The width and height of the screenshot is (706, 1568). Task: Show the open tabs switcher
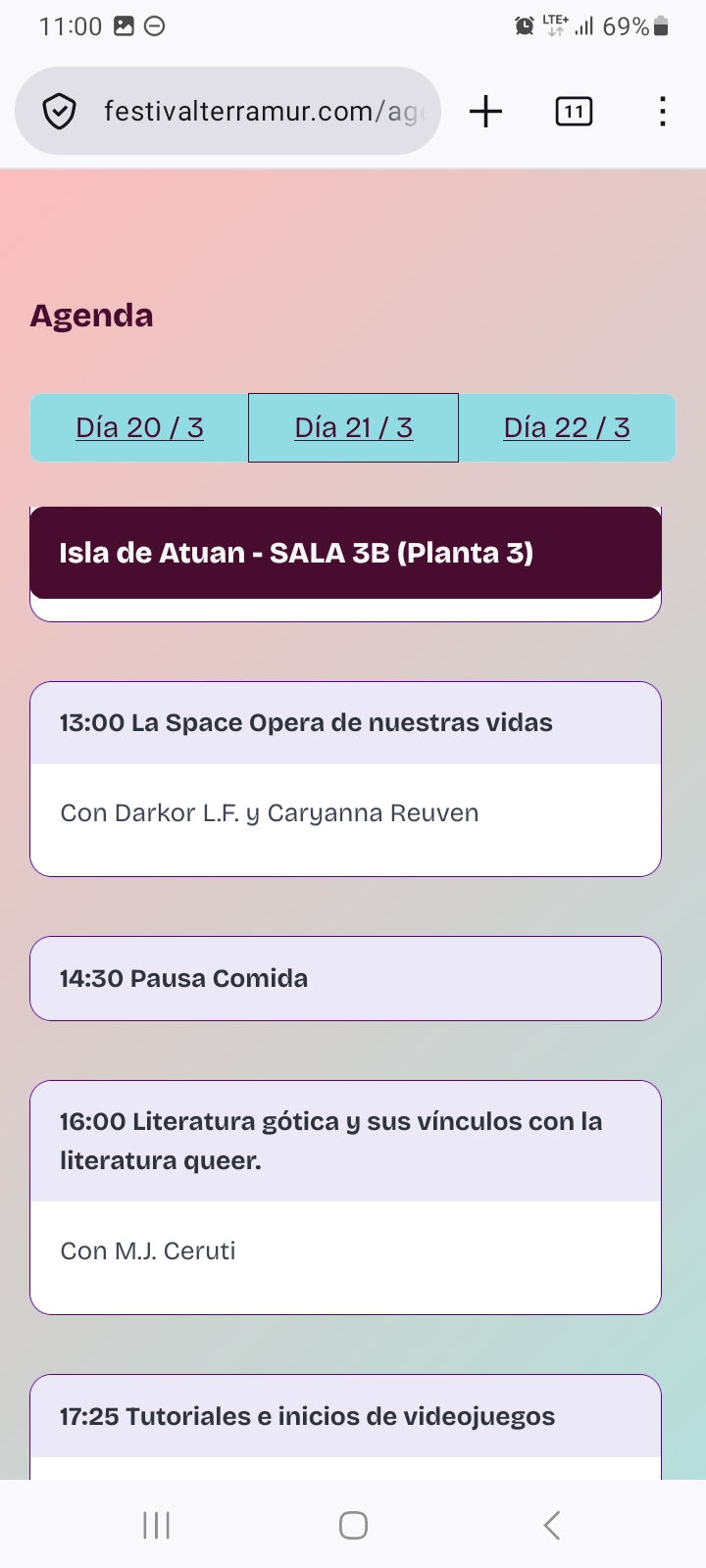(x=574, y=112)
